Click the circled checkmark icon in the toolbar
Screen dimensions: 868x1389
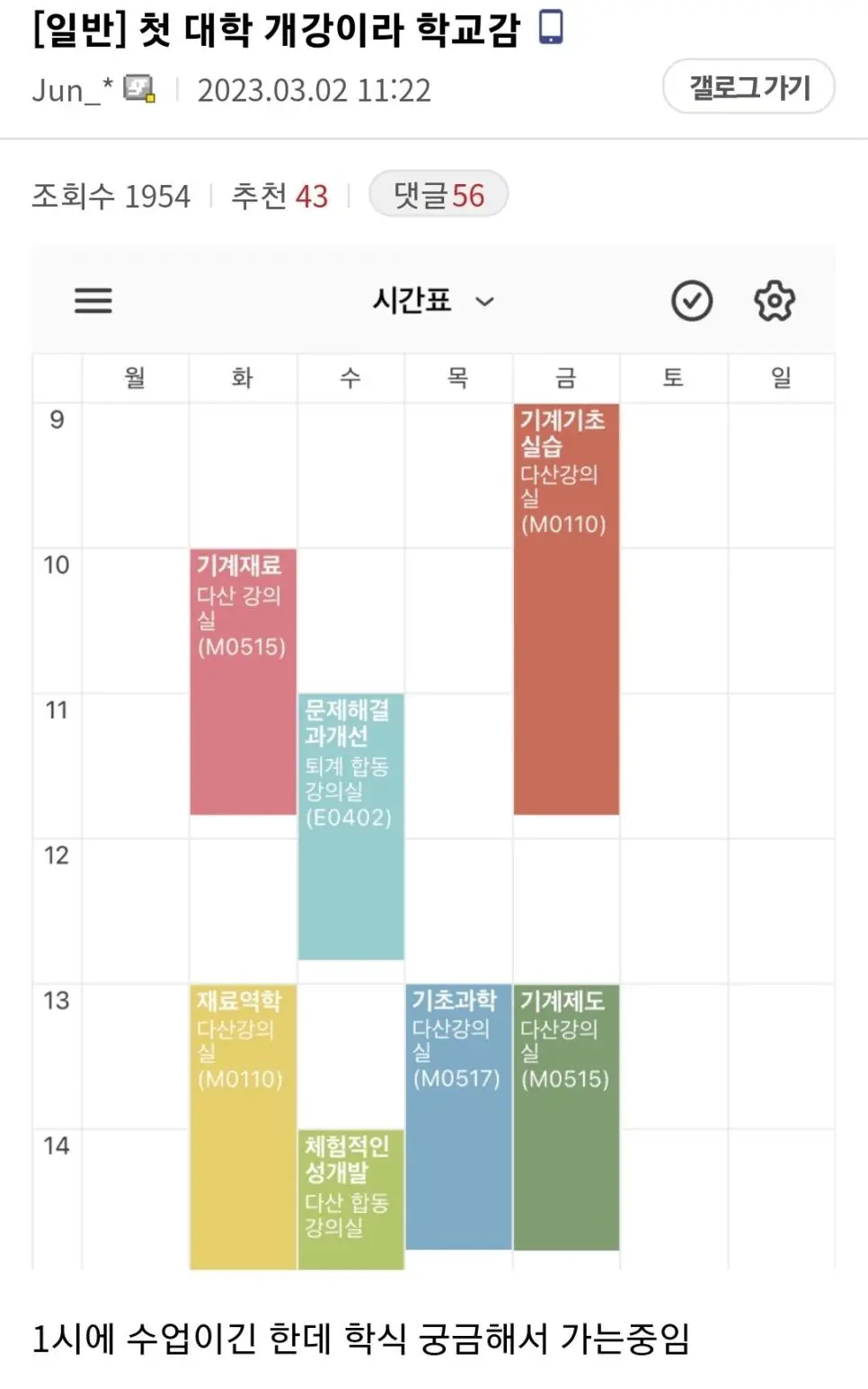click(x=690, y=301)
